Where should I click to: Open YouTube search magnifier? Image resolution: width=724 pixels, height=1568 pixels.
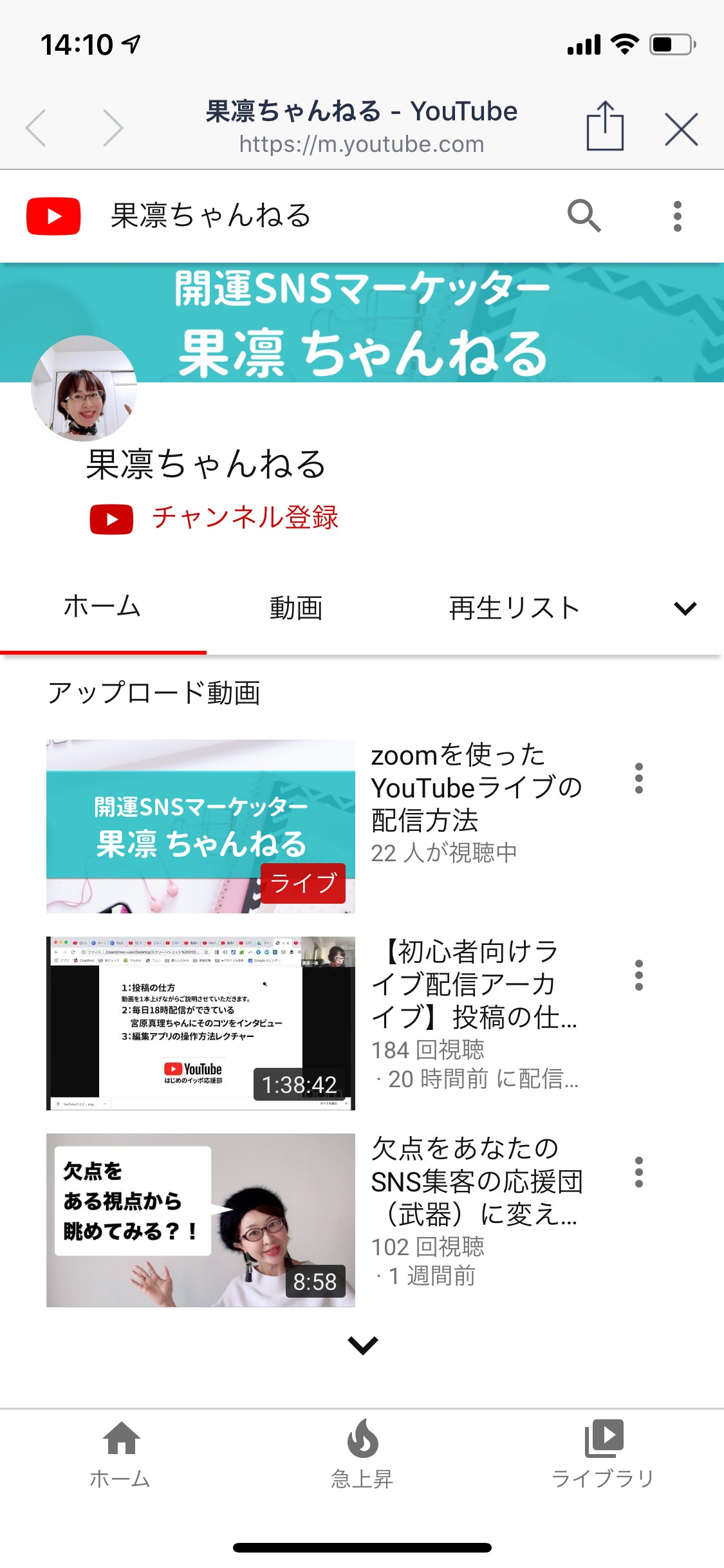[x=584, y=216]
